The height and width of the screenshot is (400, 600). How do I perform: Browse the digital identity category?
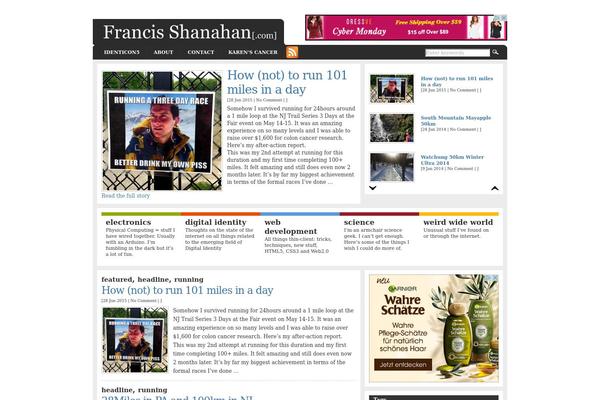[215, 222]
